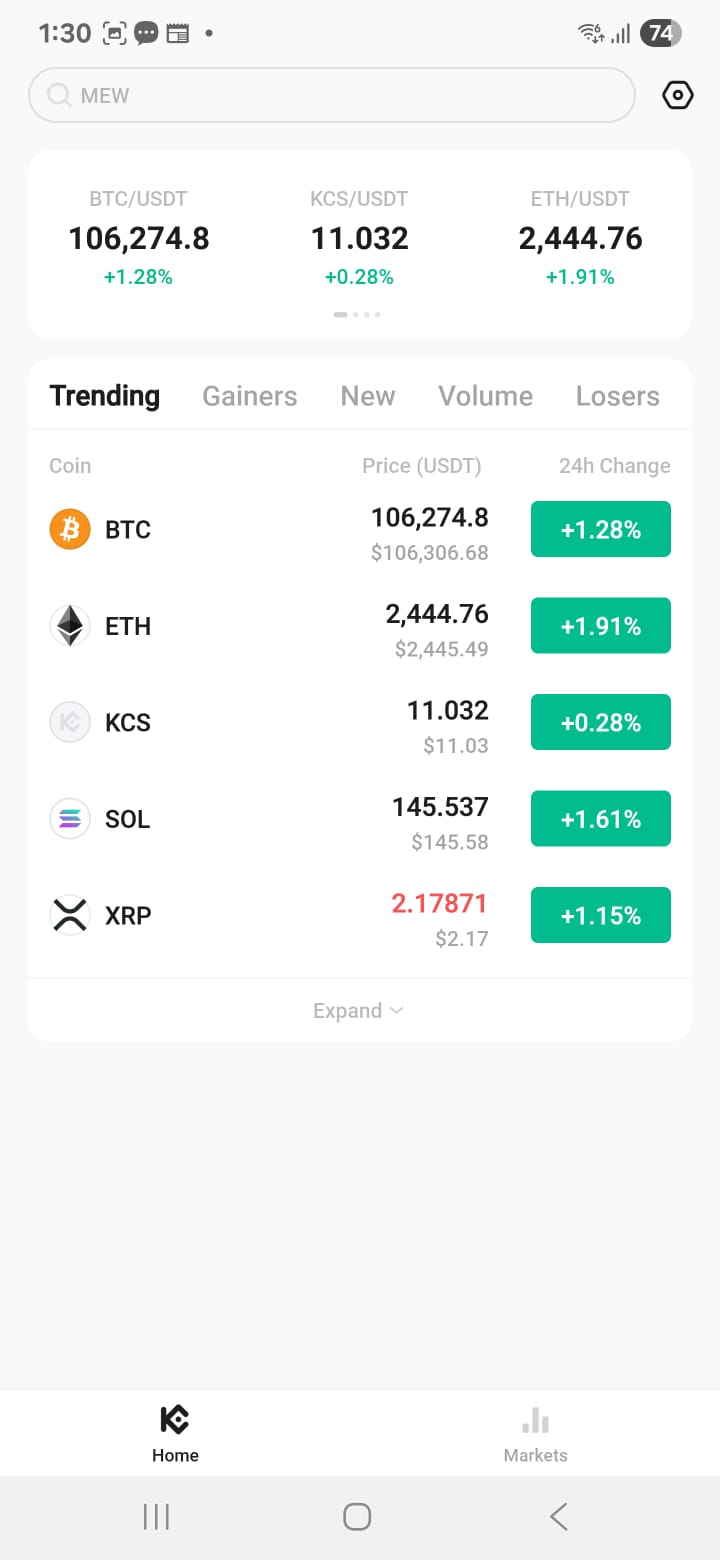Expand the trending coin list
This screenshot has width=720, height=1560.
click(359, 1011)
